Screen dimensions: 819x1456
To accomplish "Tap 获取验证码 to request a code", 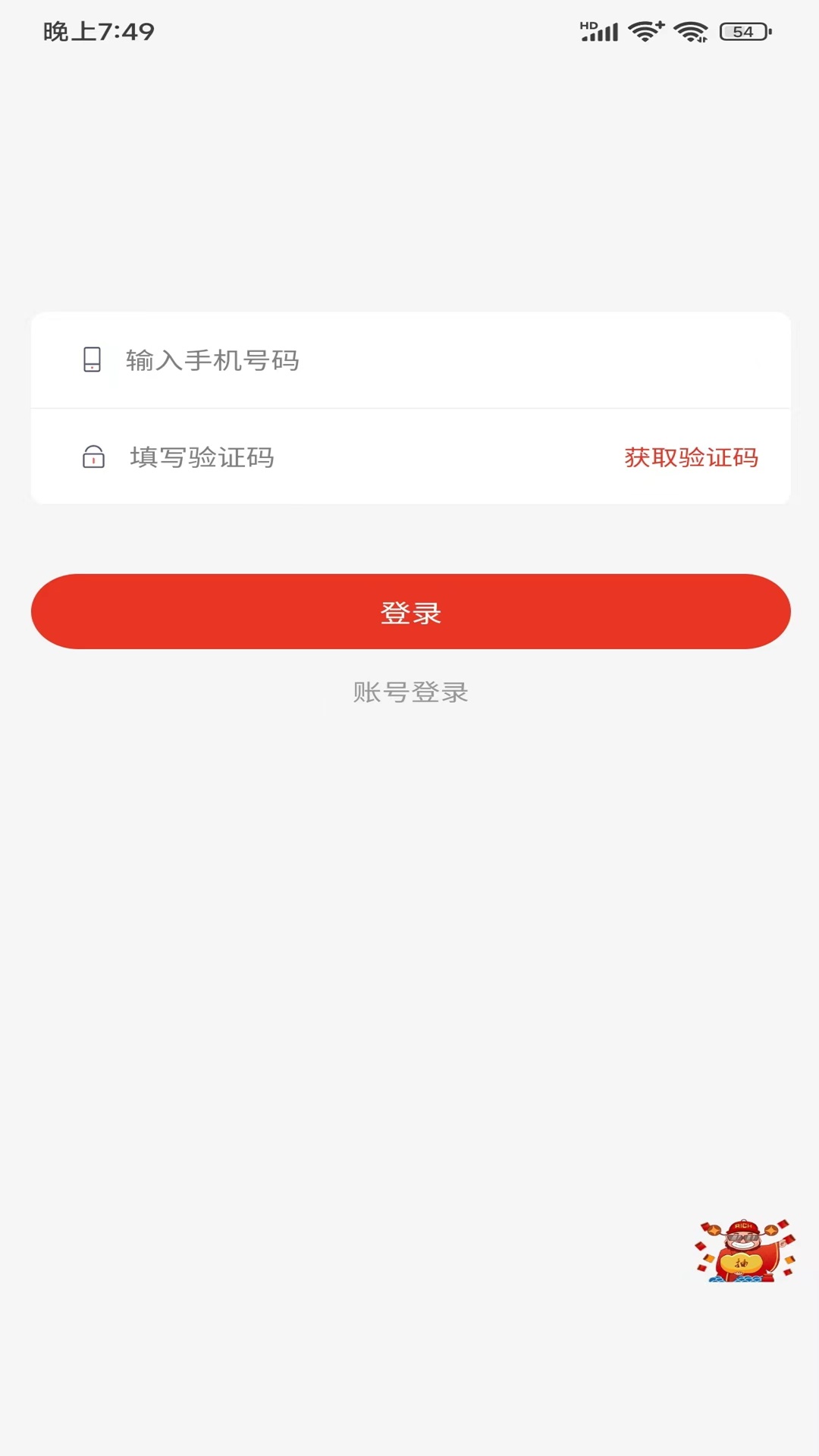I will [x=690, y=457].
